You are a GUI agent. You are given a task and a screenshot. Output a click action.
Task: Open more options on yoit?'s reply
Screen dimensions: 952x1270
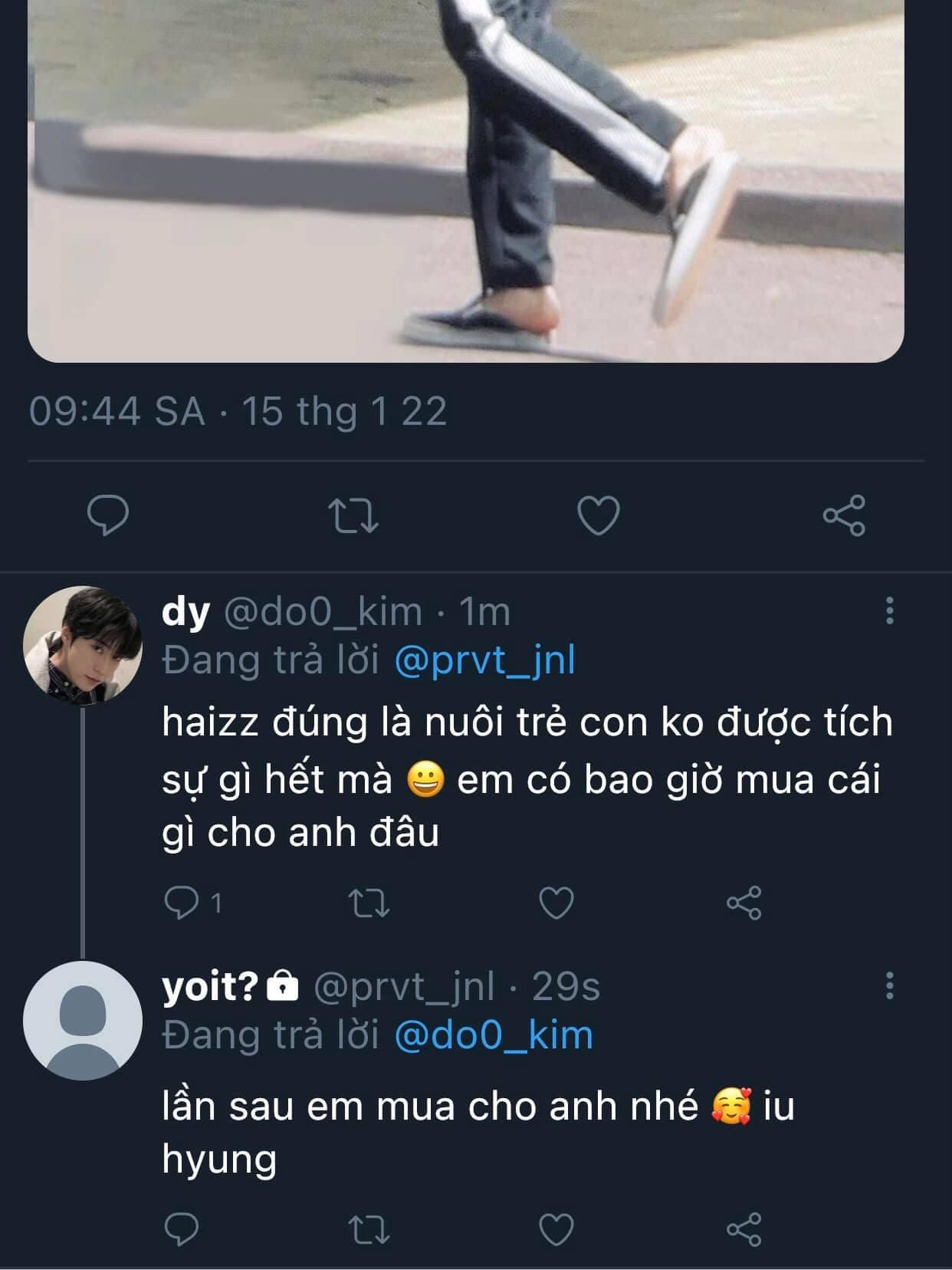tap(889, 985)
